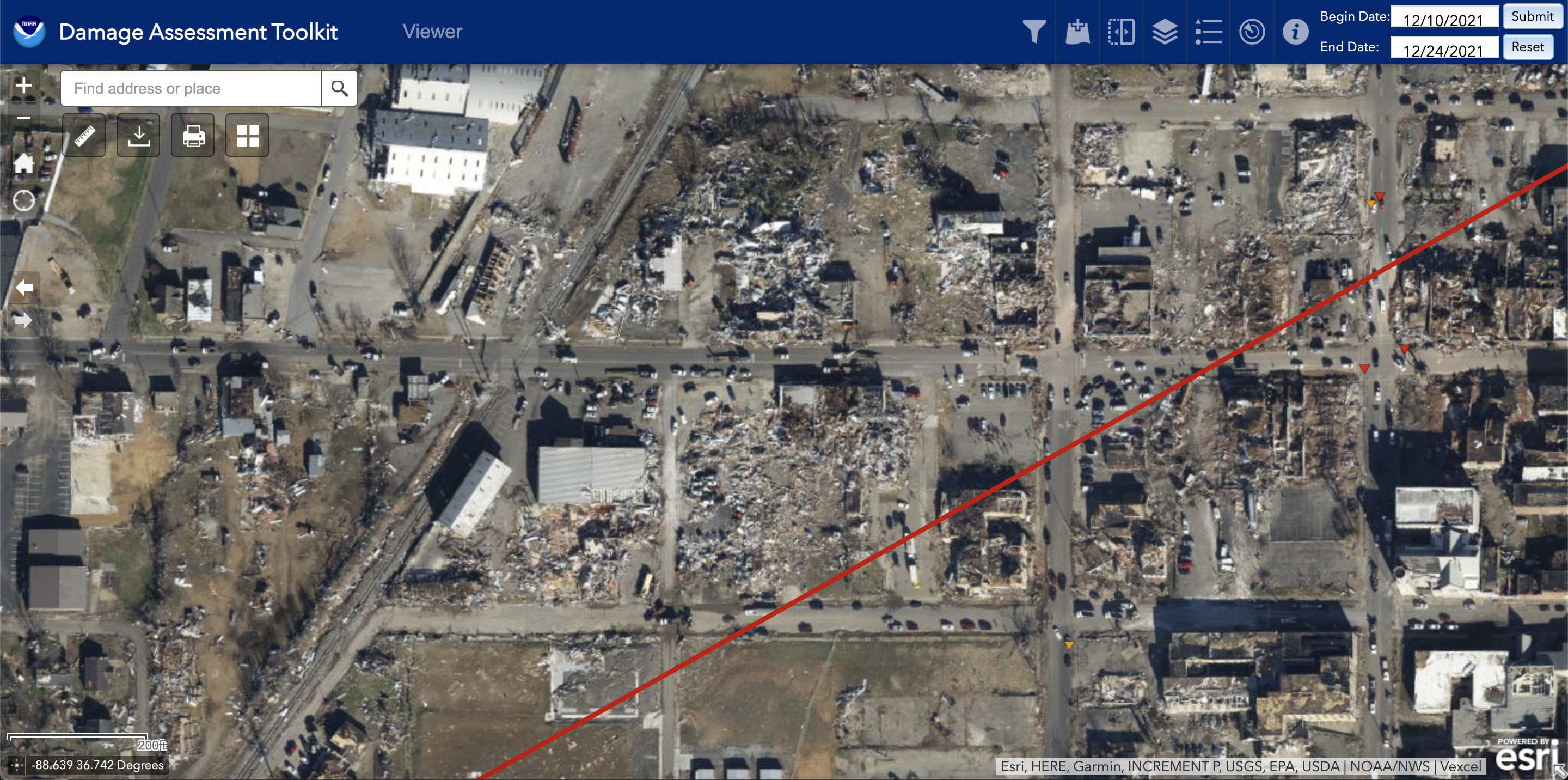Return to the default home extent
The height and width of the screenshot is (780, 1568).
[24, 163]
